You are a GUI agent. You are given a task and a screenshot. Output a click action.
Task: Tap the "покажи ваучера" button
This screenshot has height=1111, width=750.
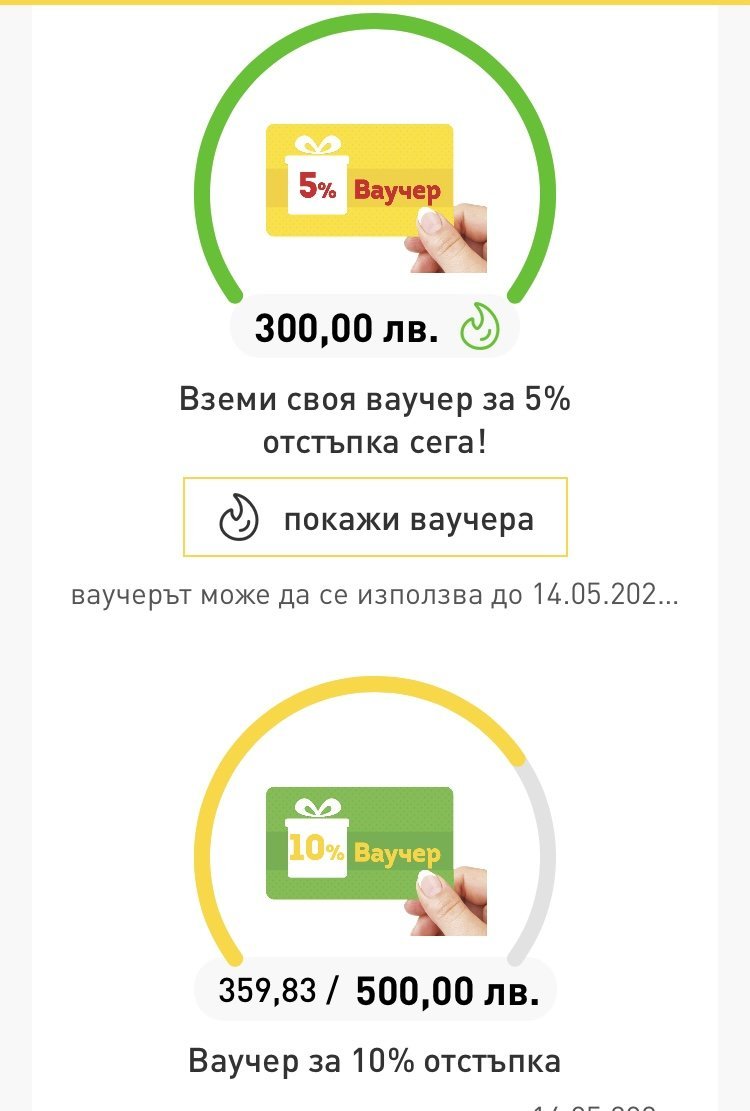tap(375, 517)
